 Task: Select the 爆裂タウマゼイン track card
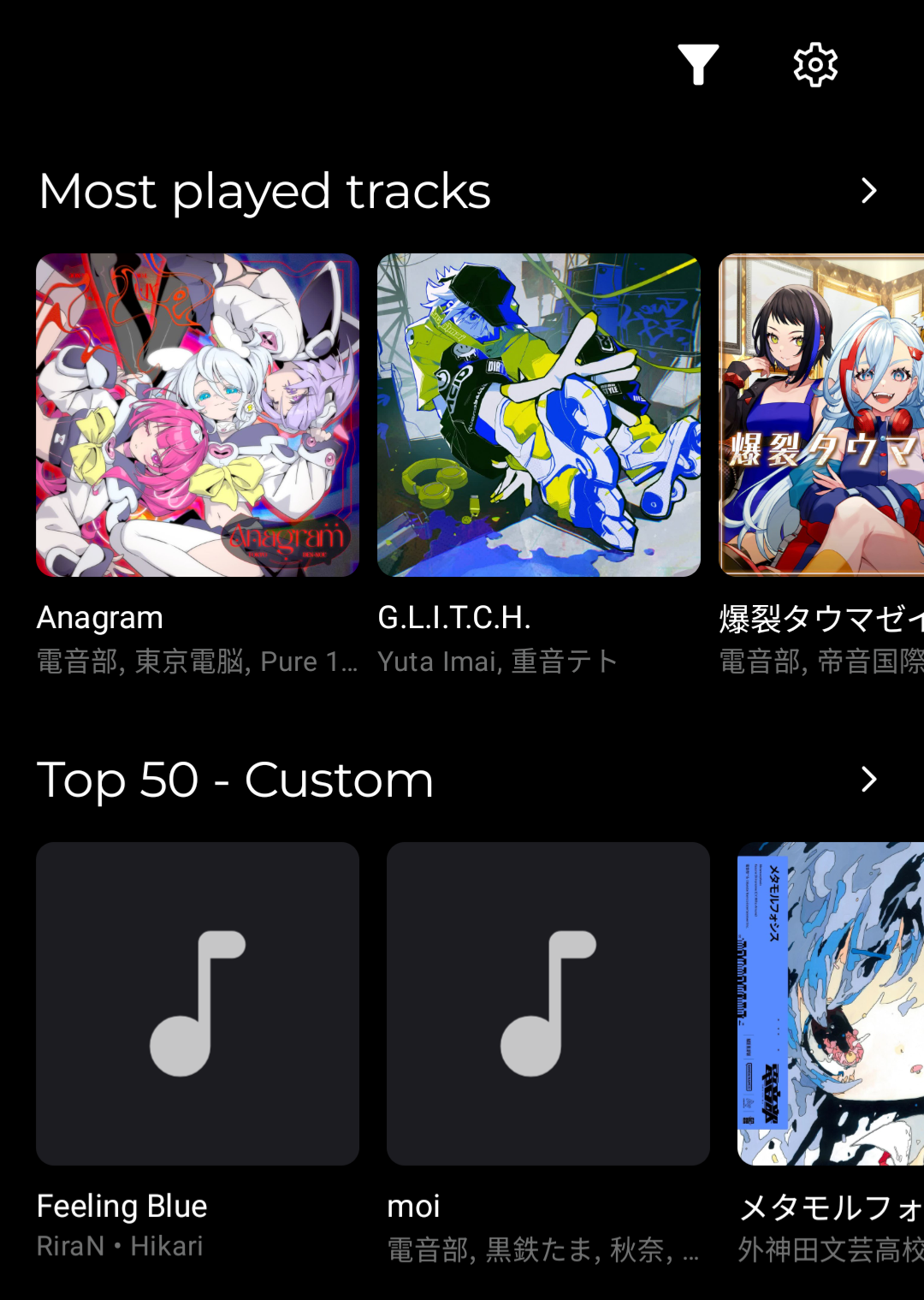tap(821, 415)
